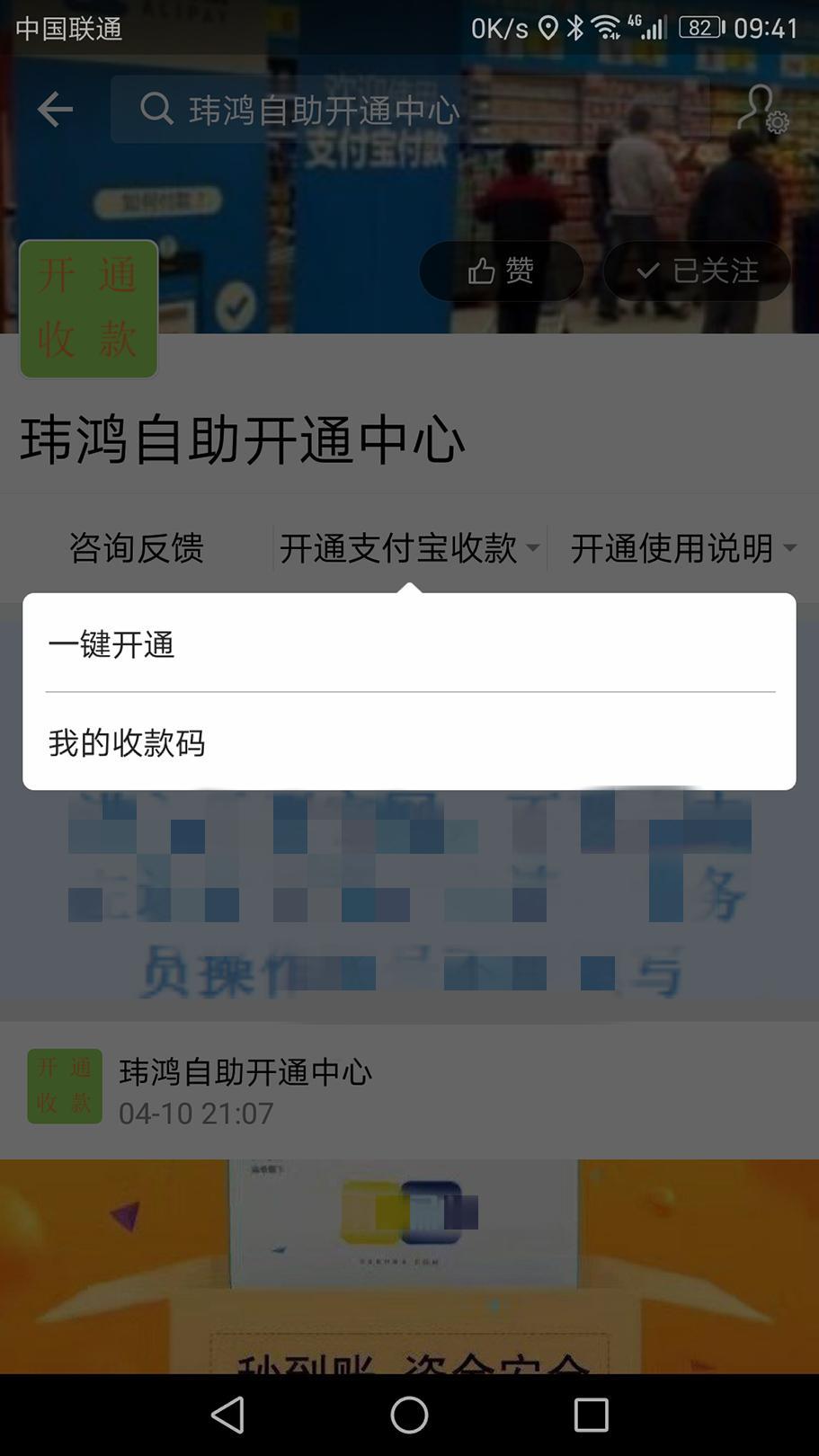Go back using the top arrow

[55, 110]
